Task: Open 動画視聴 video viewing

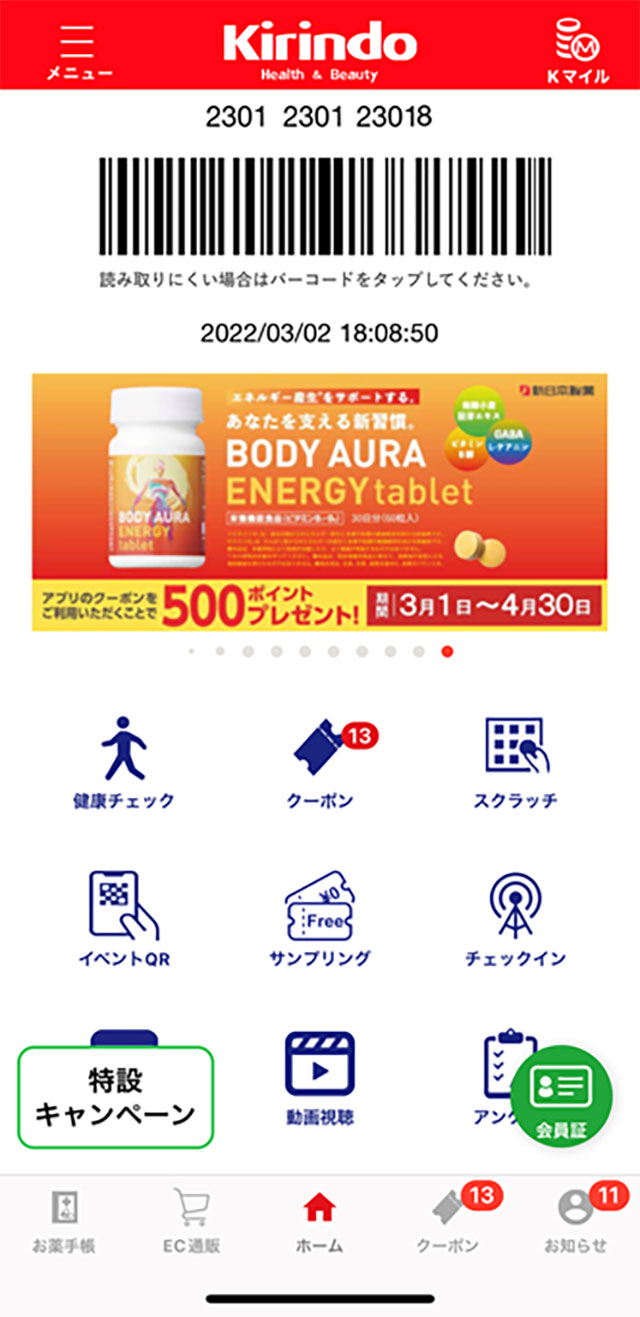Action: (320, 1077)
